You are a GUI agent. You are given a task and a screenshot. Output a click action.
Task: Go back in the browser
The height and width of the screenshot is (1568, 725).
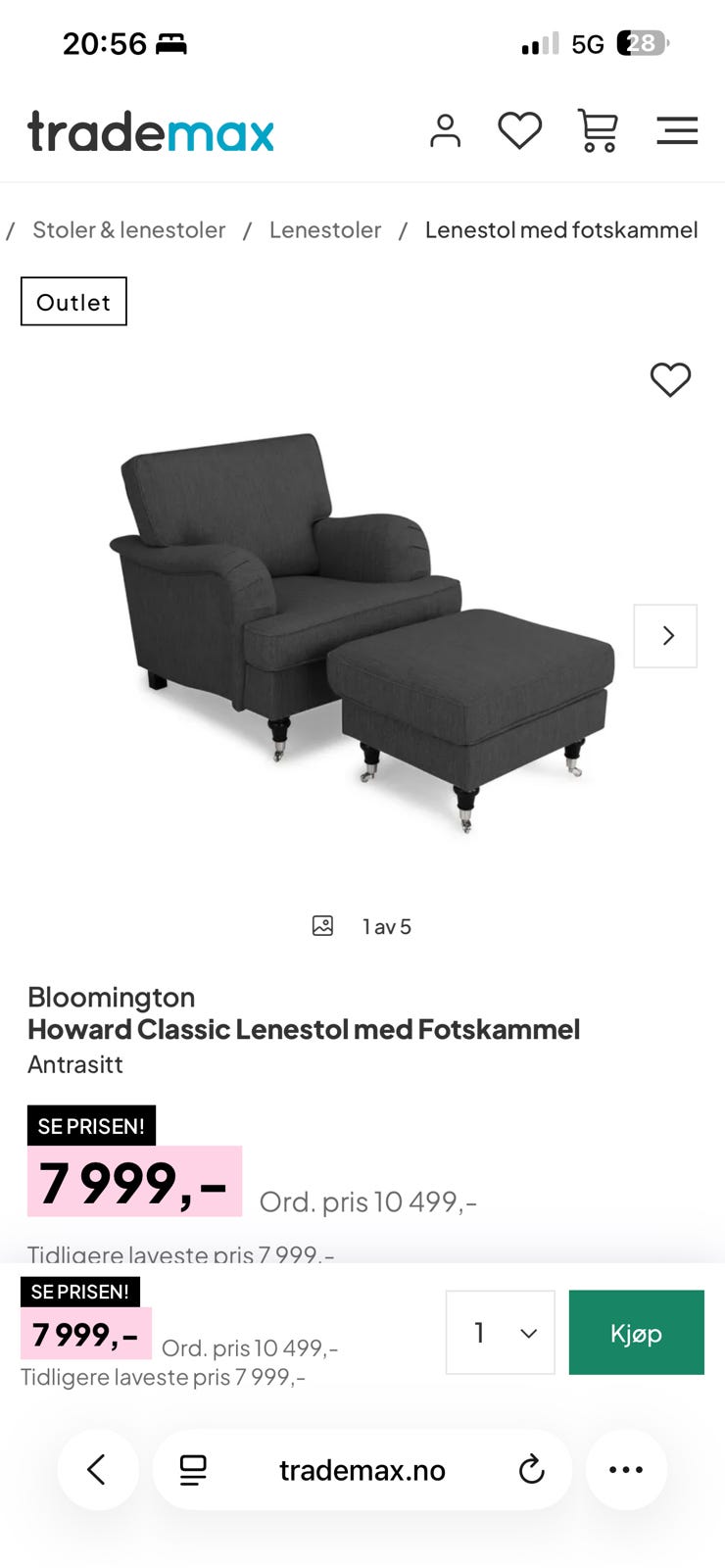(97, 1469)
